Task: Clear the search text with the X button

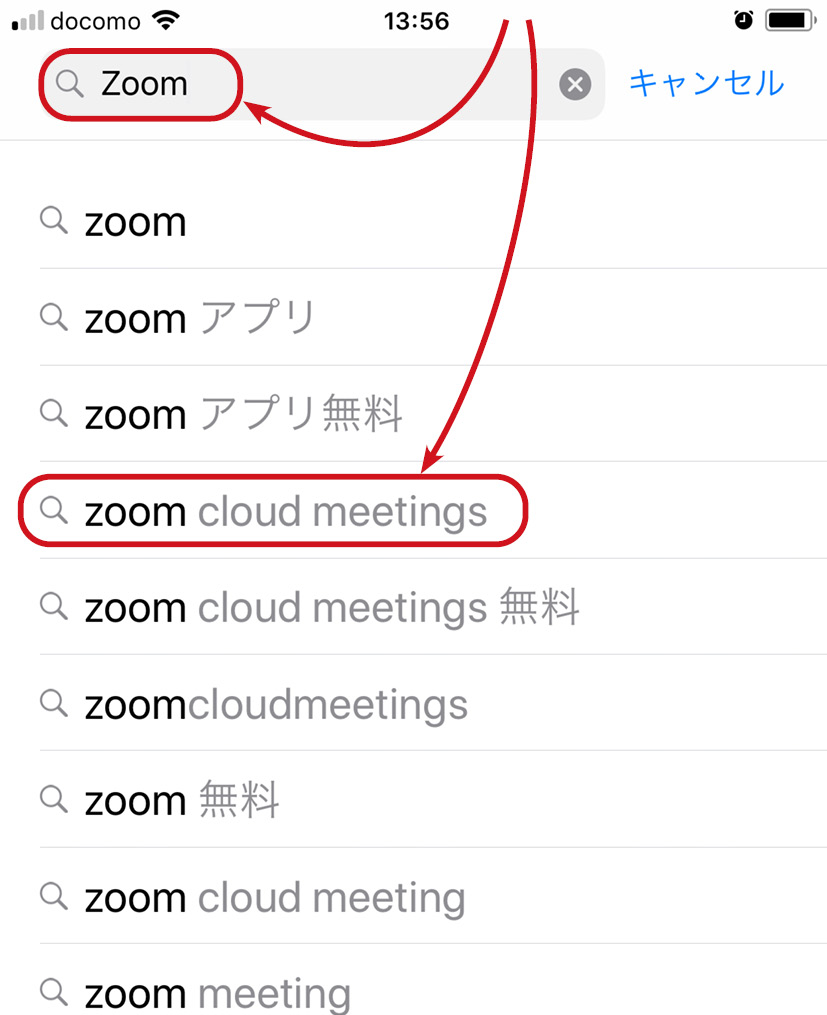Action: 575,85
